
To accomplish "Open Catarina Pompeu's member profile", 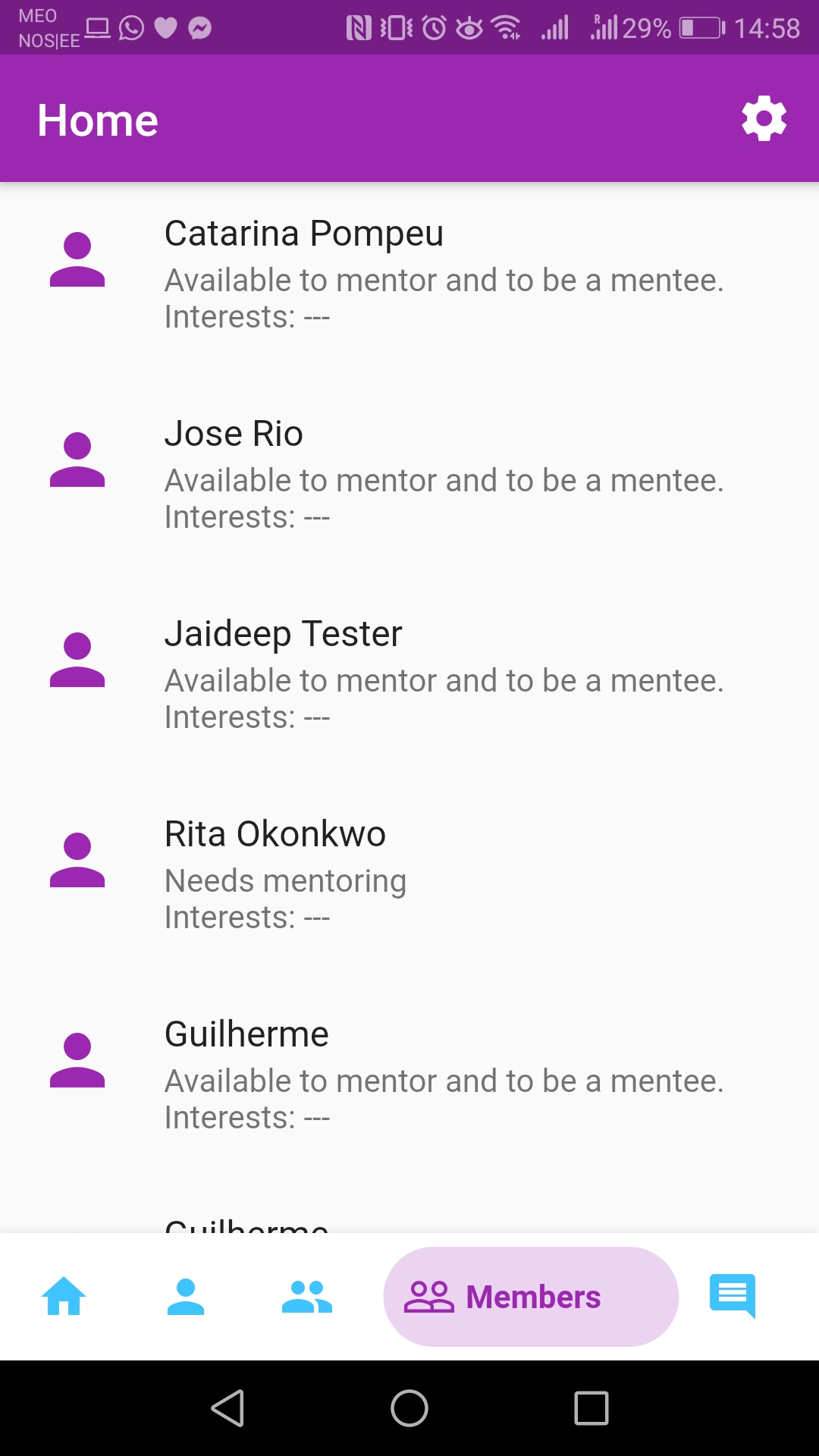I will (409, 273).
